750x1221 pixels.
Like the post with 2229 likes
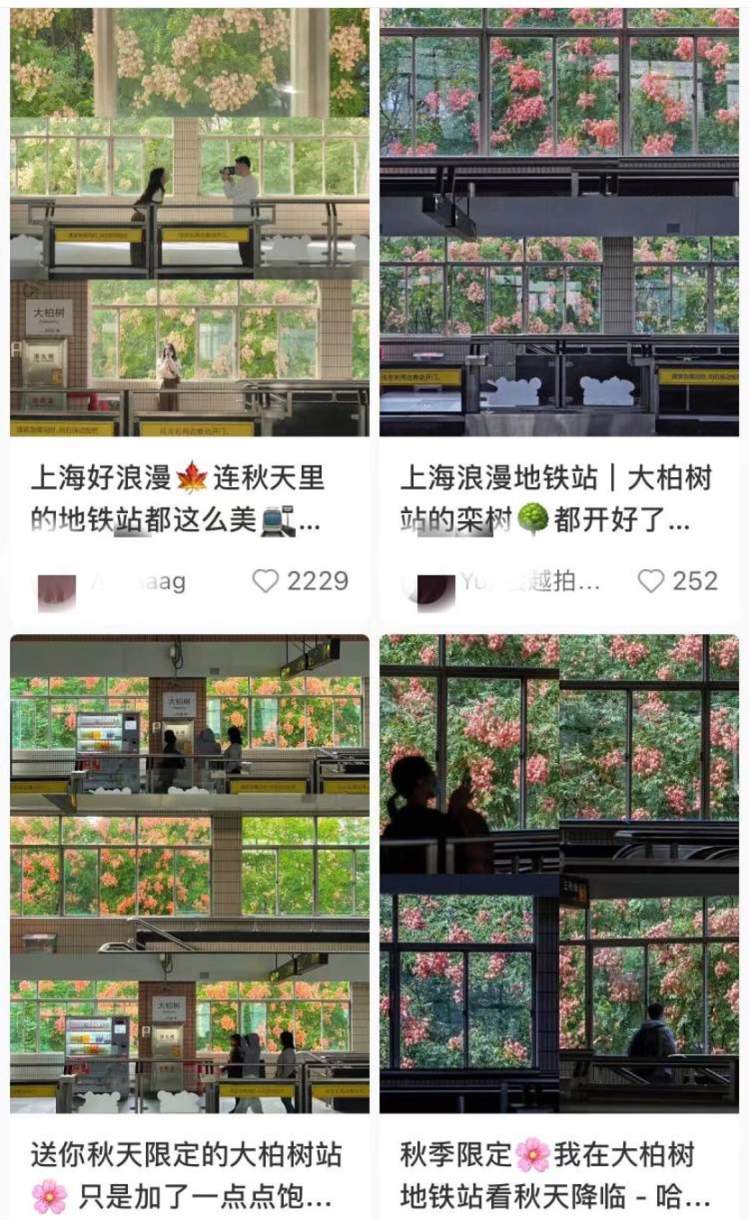click(x=265, y=581)
